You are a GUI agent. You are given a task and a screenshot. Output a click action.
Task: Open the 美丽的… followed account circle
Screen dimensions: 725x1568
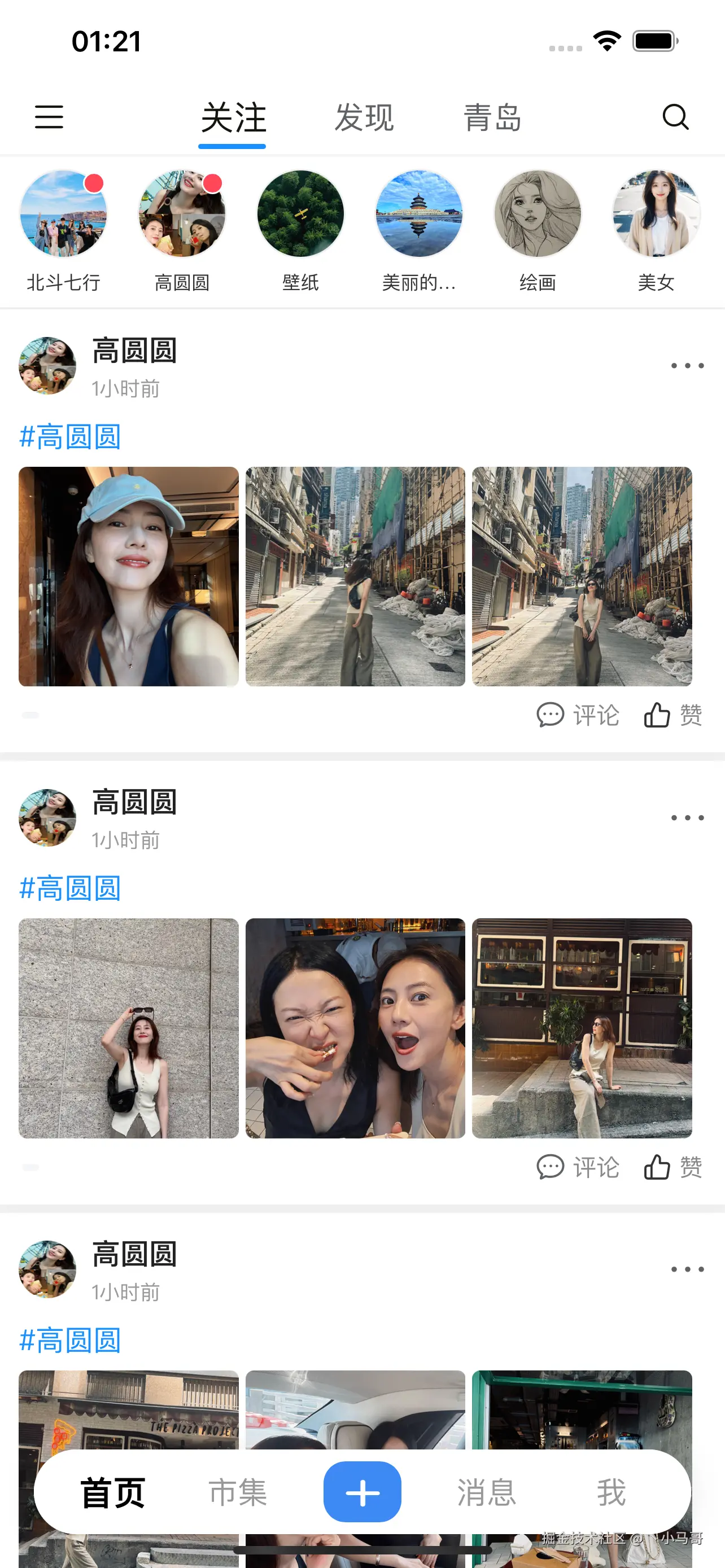tap(419, 214)
